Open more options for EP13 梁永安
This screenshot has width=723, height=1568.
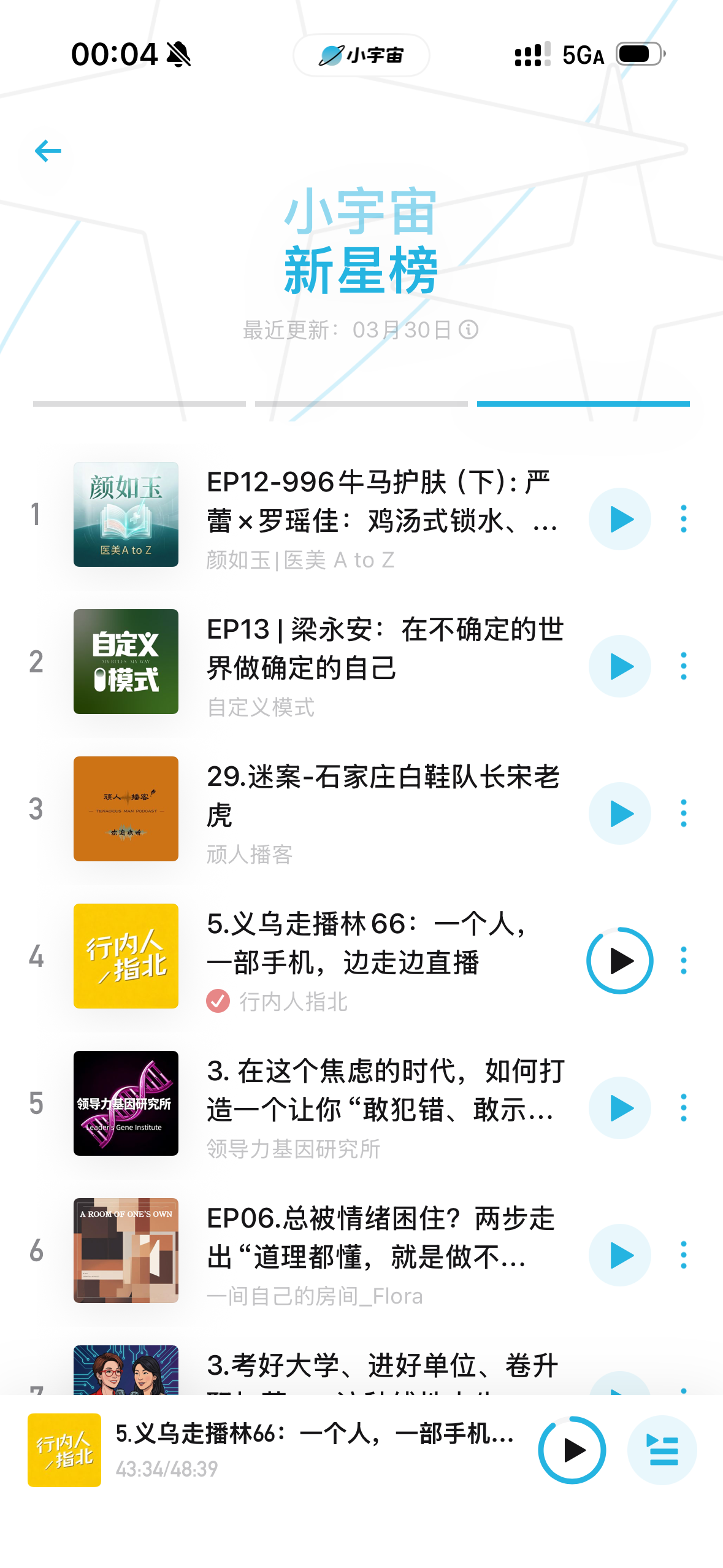pyautogui.click(x=683, y=666)
